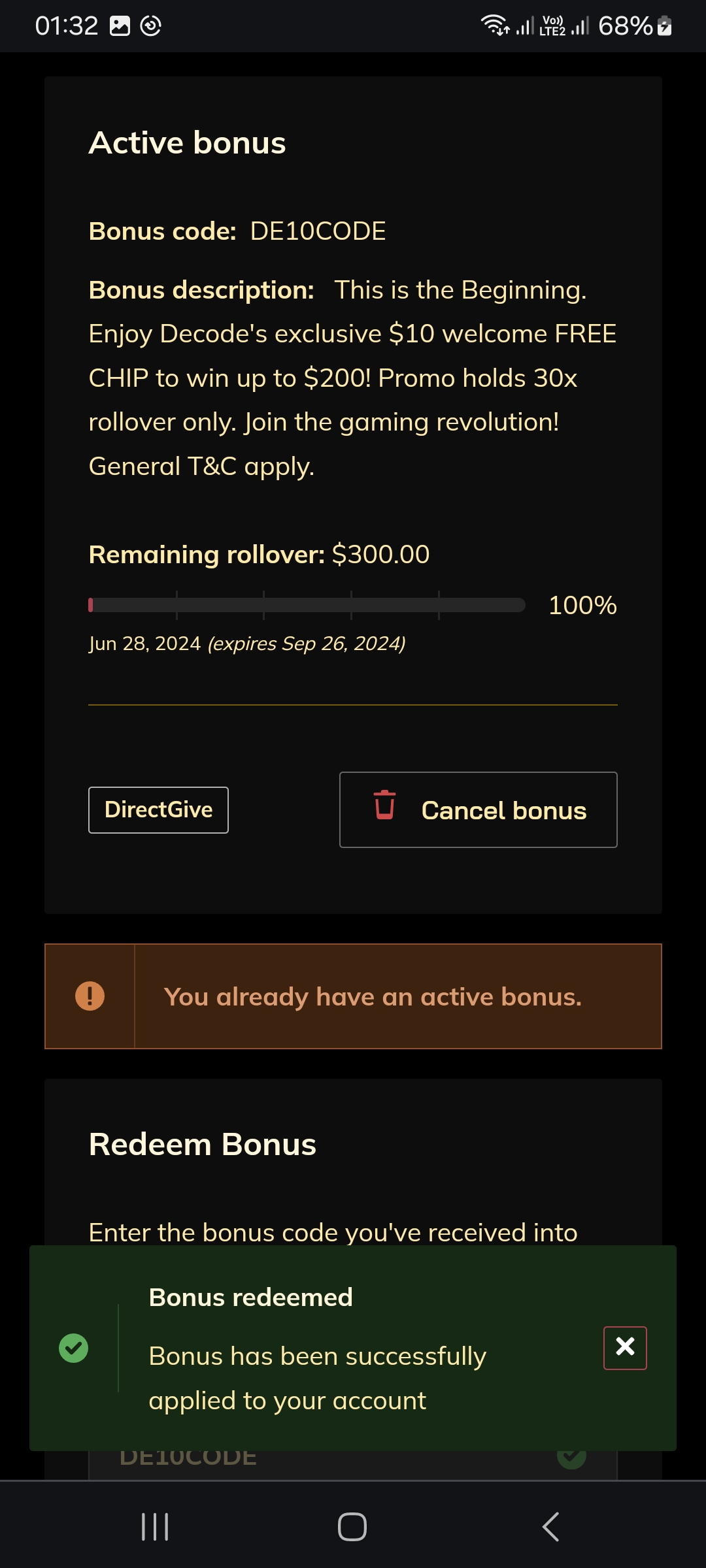Tap the Android home navigation button

tap(352, 1527)
